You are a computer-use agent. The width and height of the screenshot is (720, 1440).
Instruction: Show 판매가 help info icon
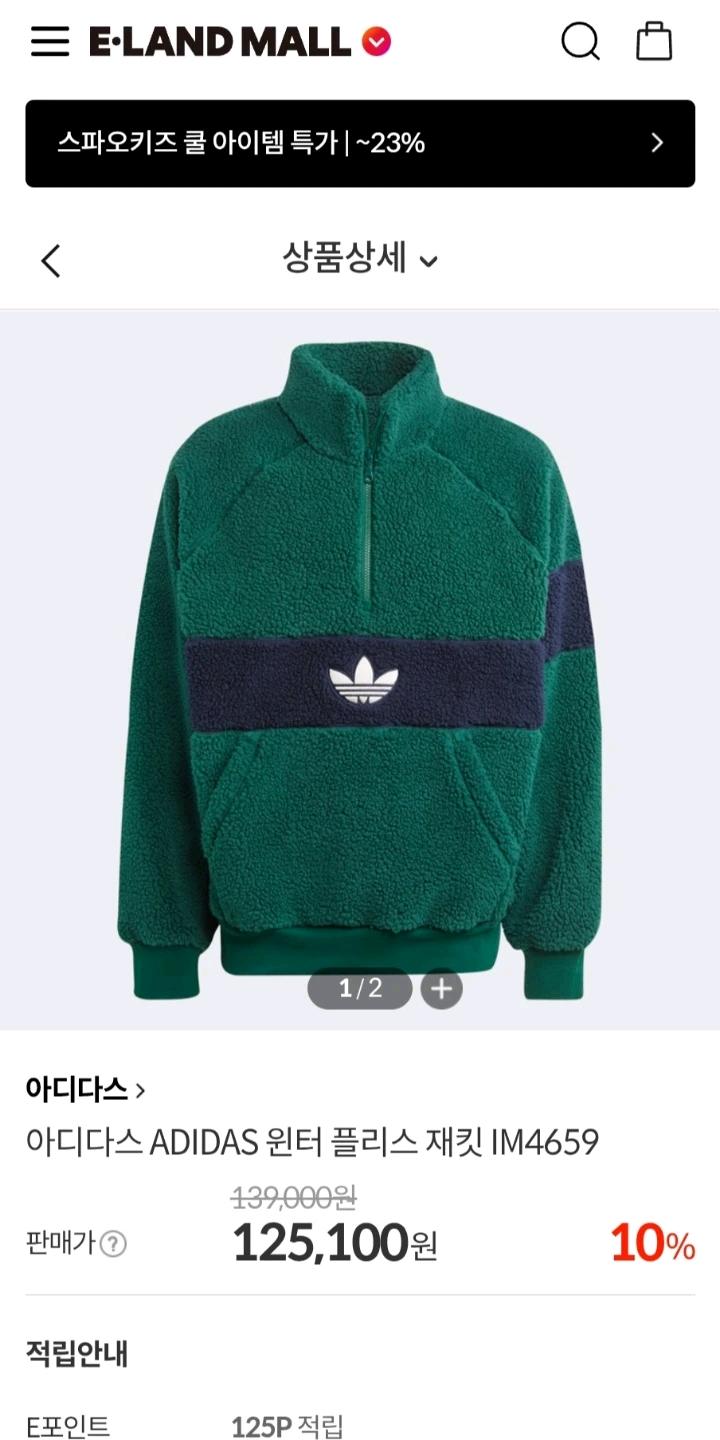[114, 1244]
